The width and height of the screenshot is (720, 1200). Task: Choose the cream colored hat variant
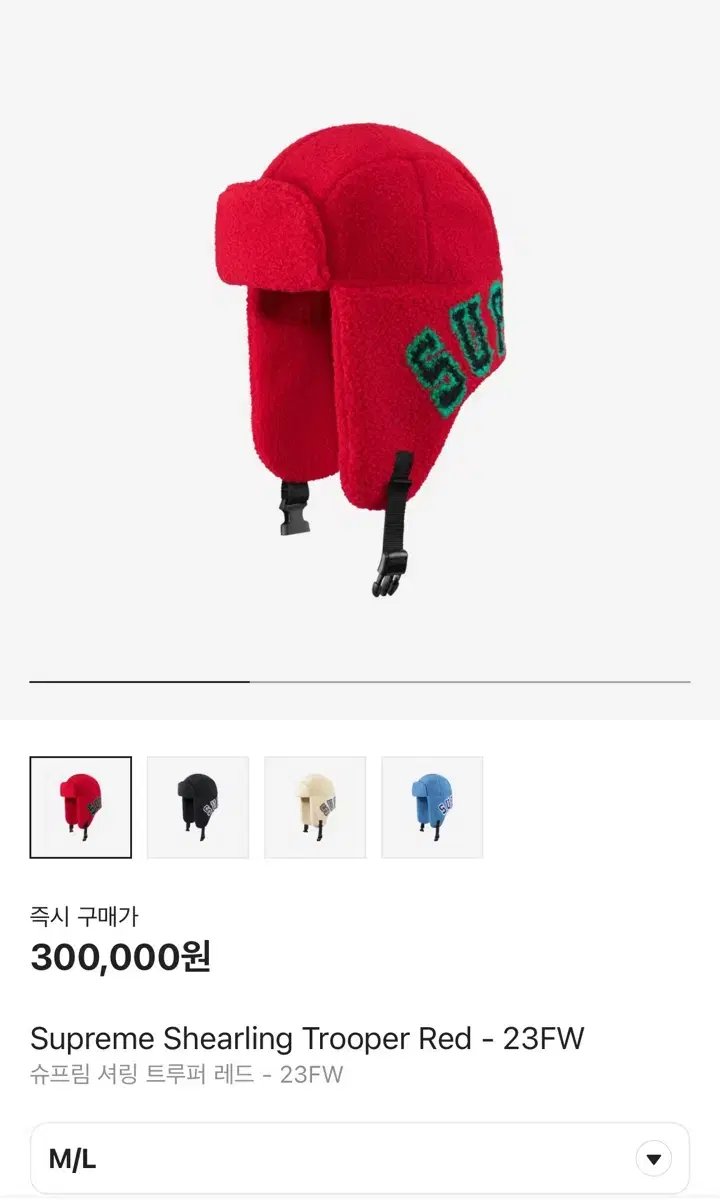[x=315, y=807]
